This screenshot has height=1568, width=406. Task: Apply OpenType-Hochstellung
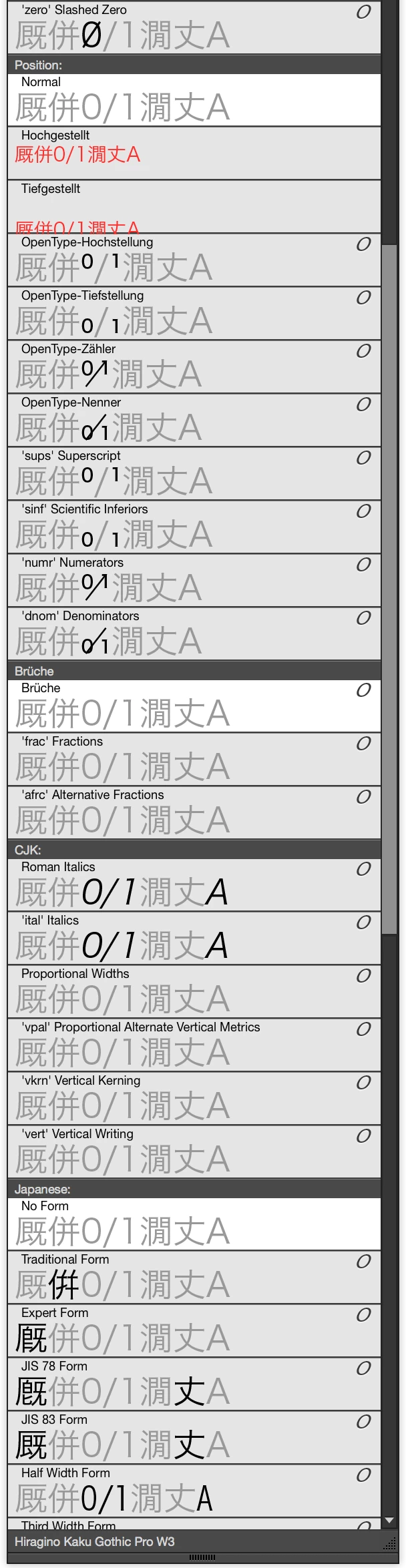pos(194,260)
